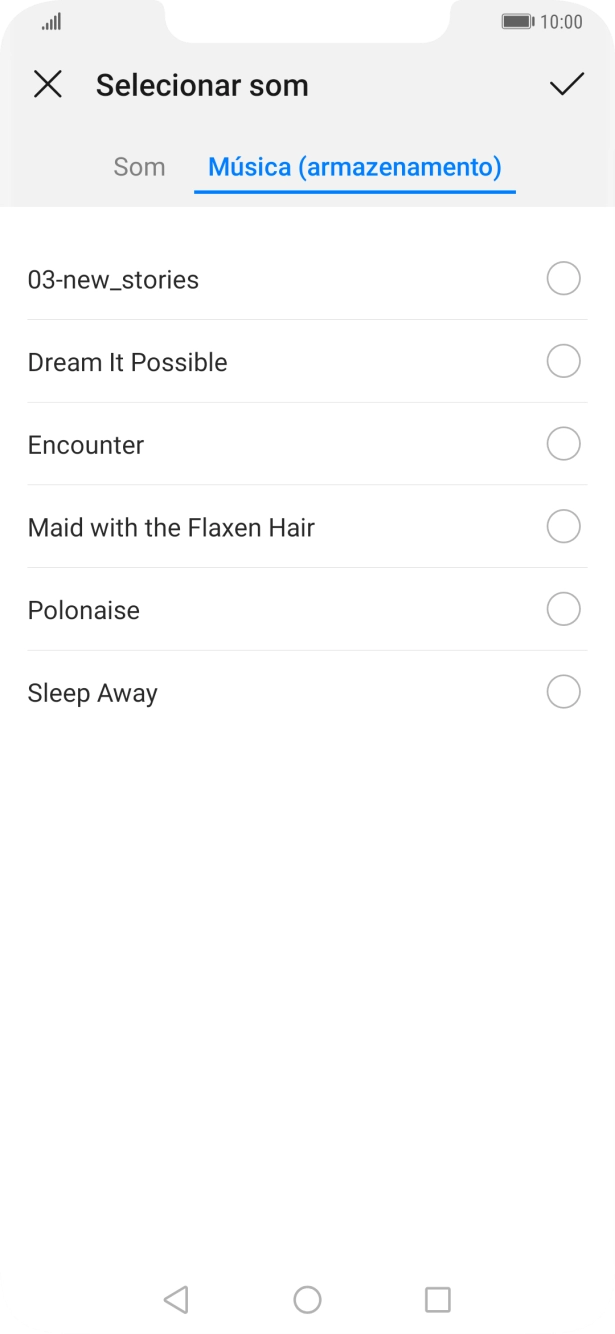
Task: Pick the Encounter track
Action: (563, 444)
